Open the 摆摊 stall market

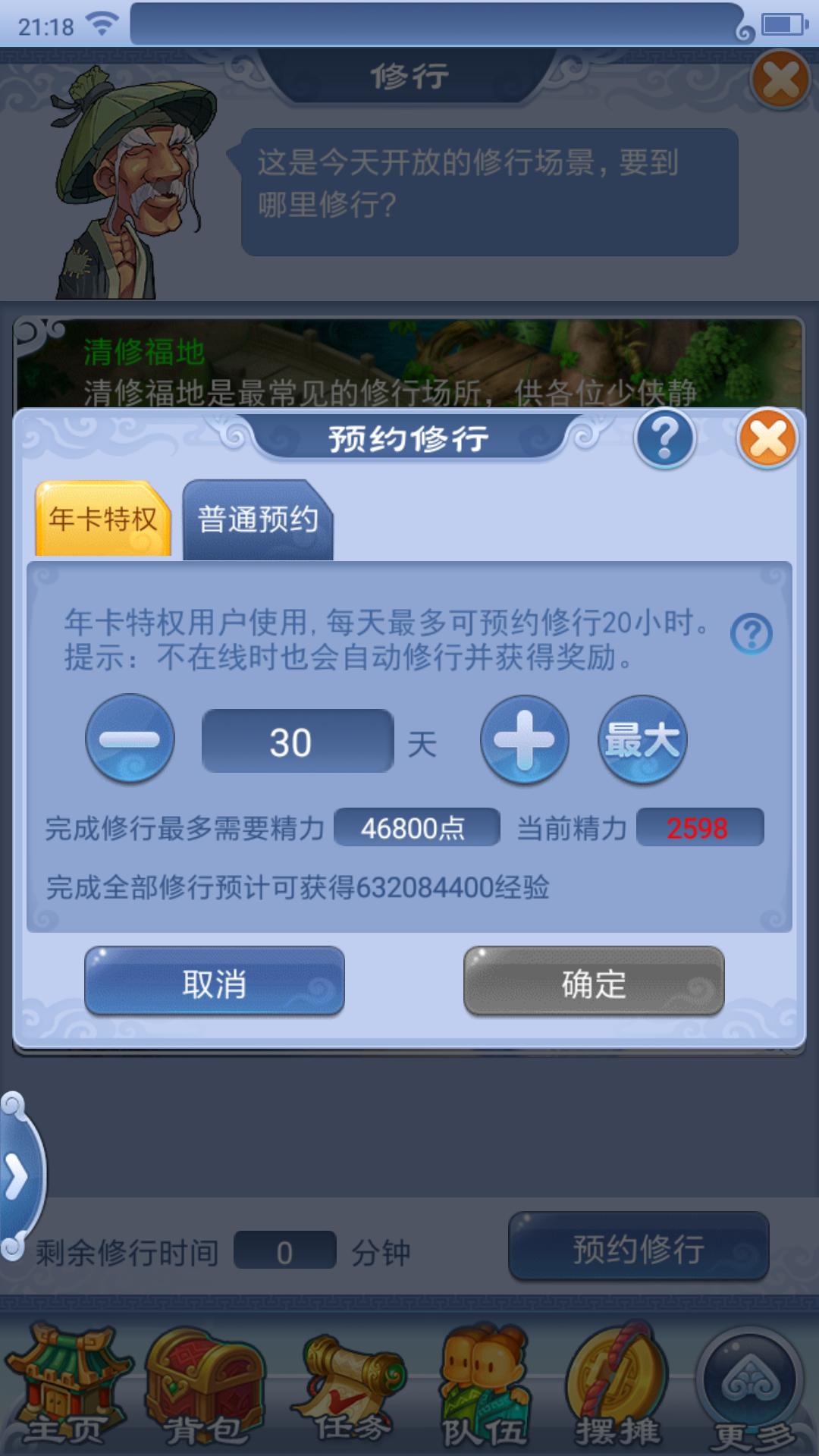click(x=617, y=1388)
